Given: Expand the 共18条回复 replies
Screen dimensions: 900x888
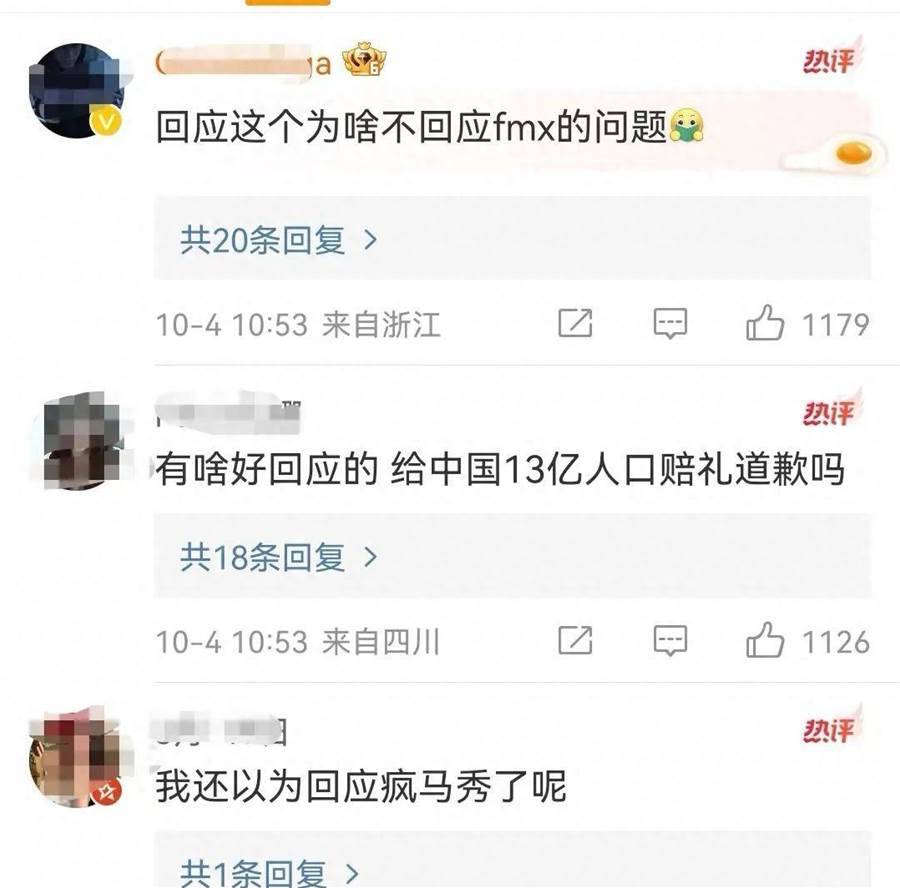Looking at the screenshot, I should tap(279, 557).
